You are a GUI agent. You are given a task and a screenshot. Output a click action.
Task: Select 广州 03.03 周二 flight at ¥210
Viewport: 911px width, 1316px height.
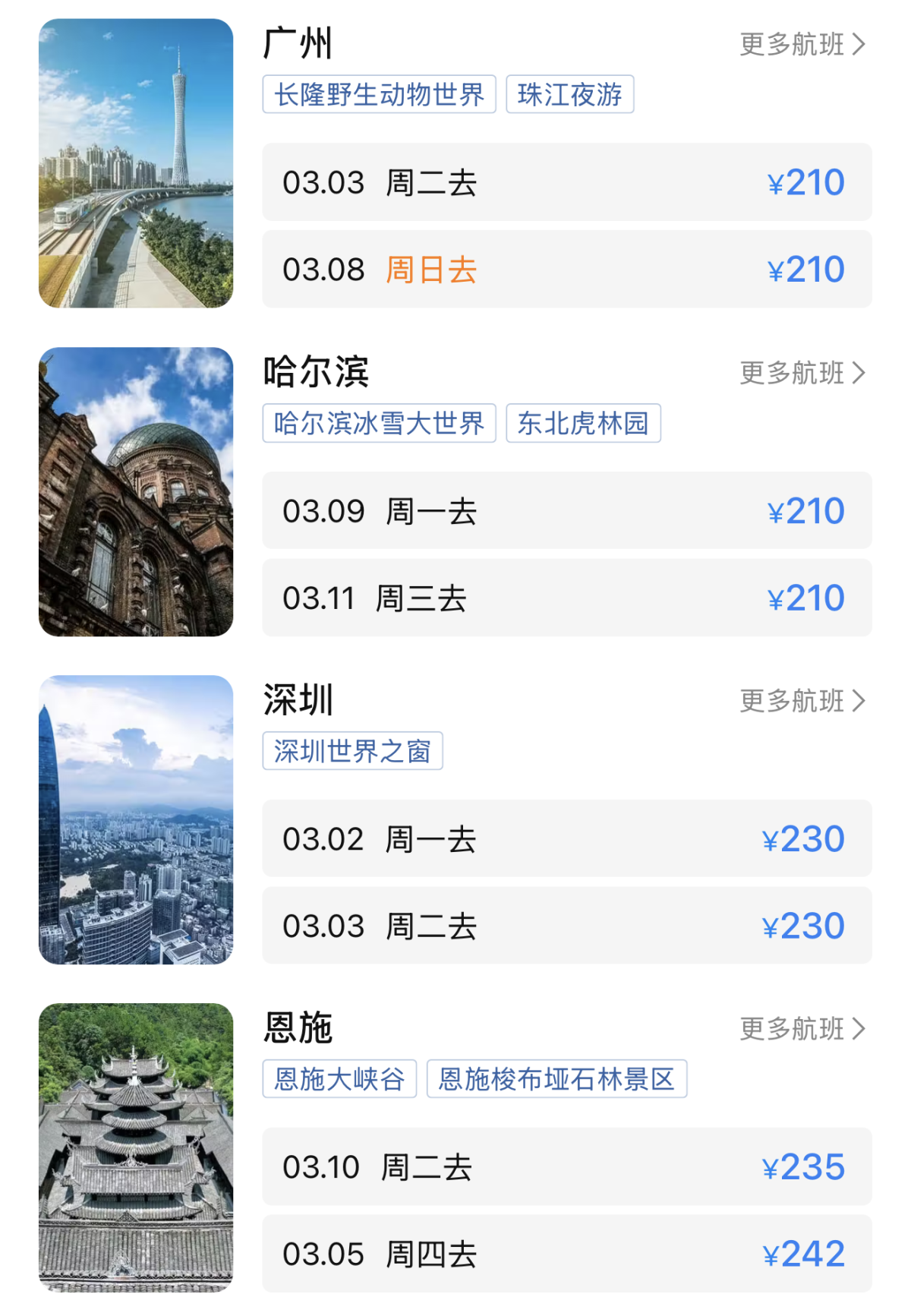pyautogui.click(x=566, y=183)
